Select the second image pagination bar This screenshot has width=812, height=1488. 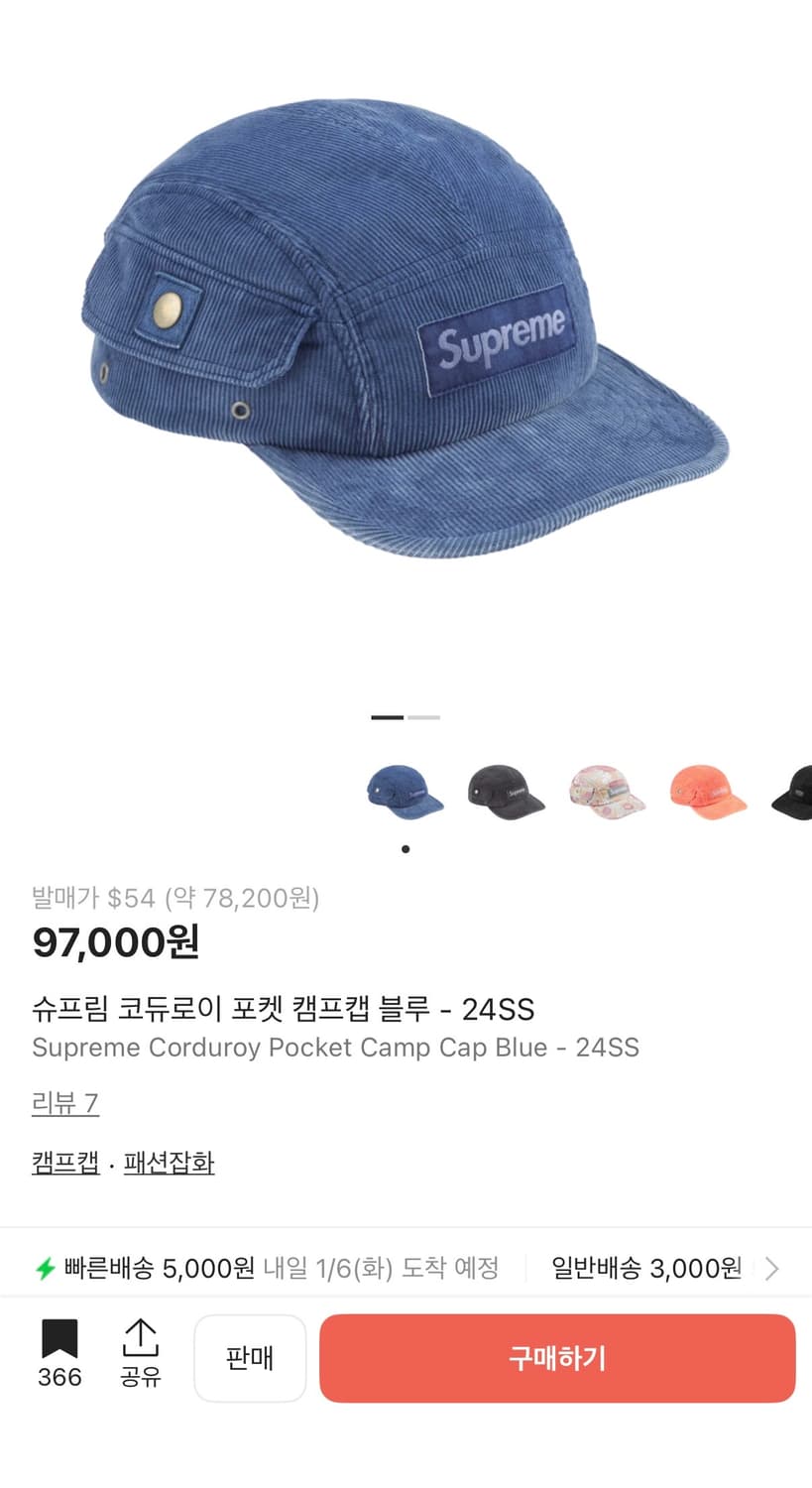[424, 716]
